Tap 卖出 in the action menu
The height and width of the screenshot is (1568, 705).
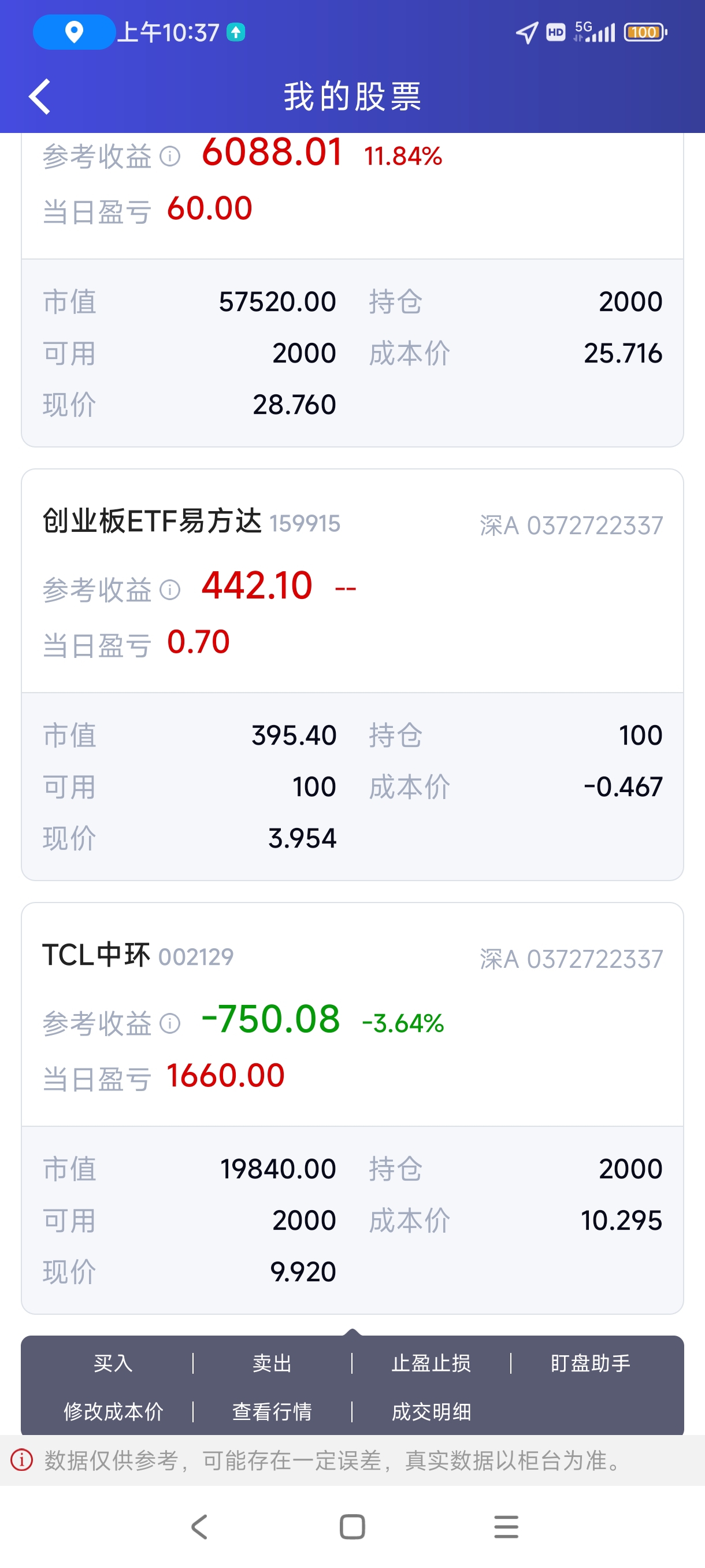coord(272,1363)
